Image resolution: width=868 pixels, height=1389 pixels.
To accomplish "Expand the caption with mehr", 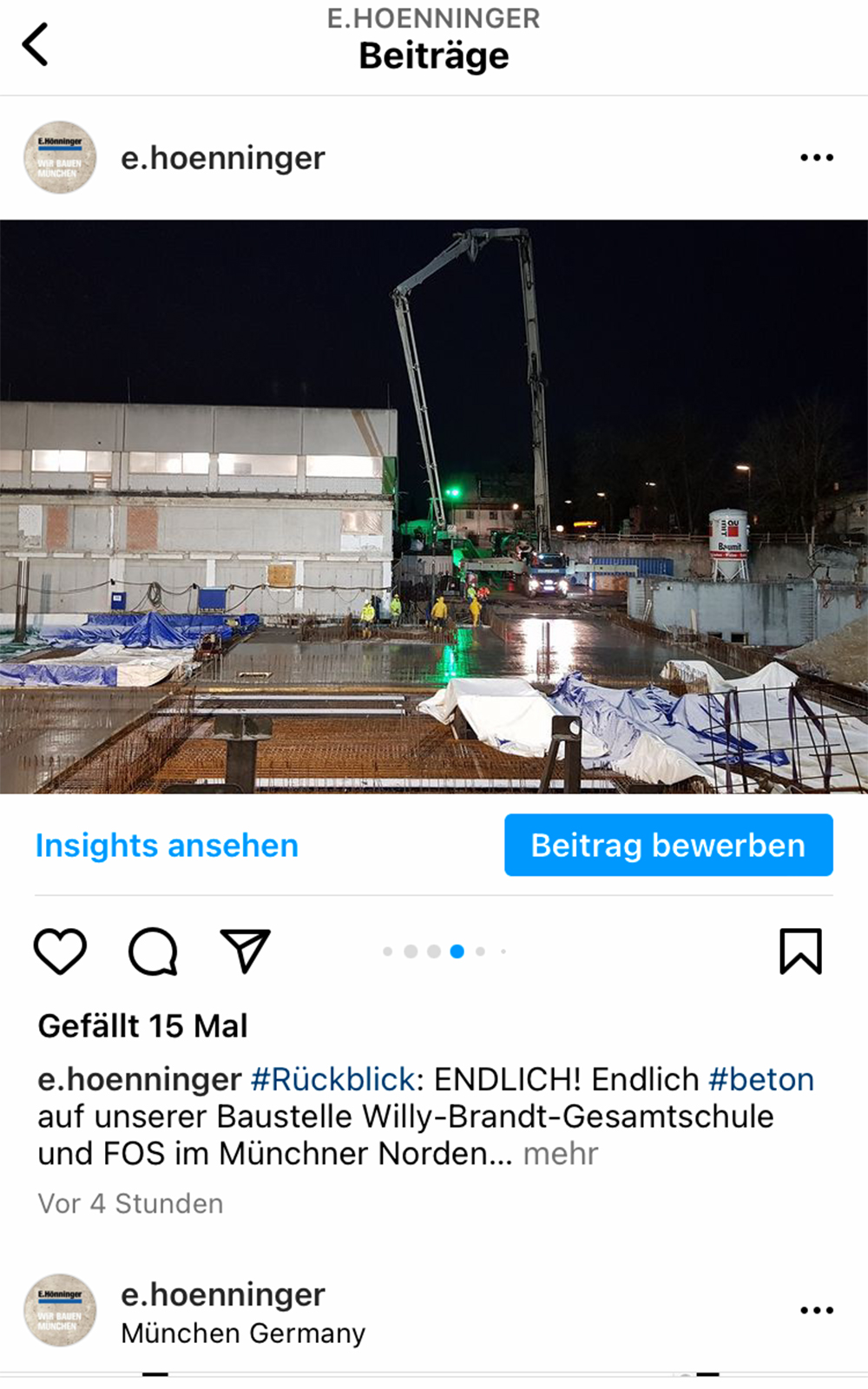I will (x=561, y=1154).
